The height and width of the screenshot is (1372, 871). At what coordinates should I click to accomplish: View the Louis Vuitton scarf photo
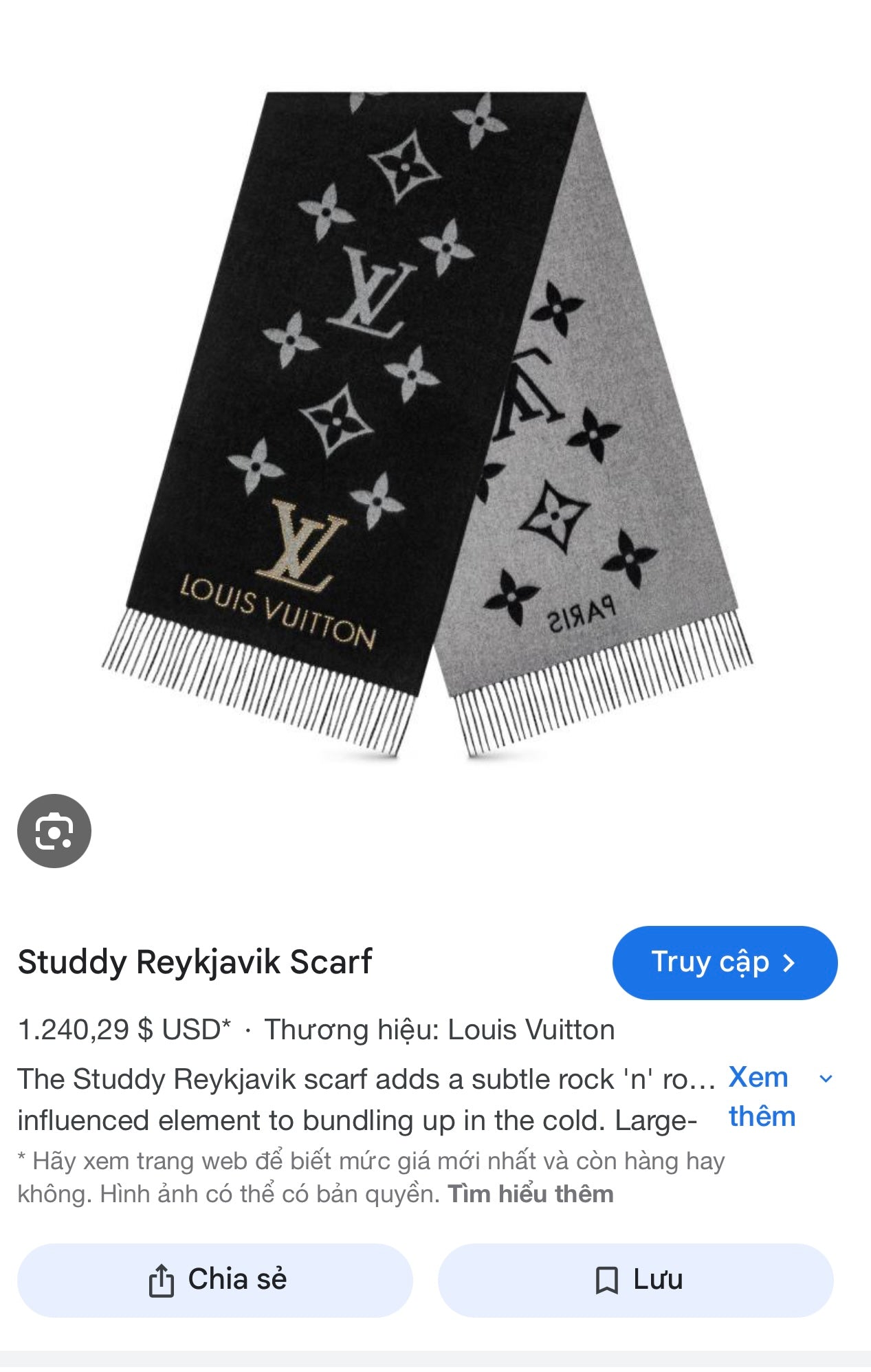tap(435, 412)
